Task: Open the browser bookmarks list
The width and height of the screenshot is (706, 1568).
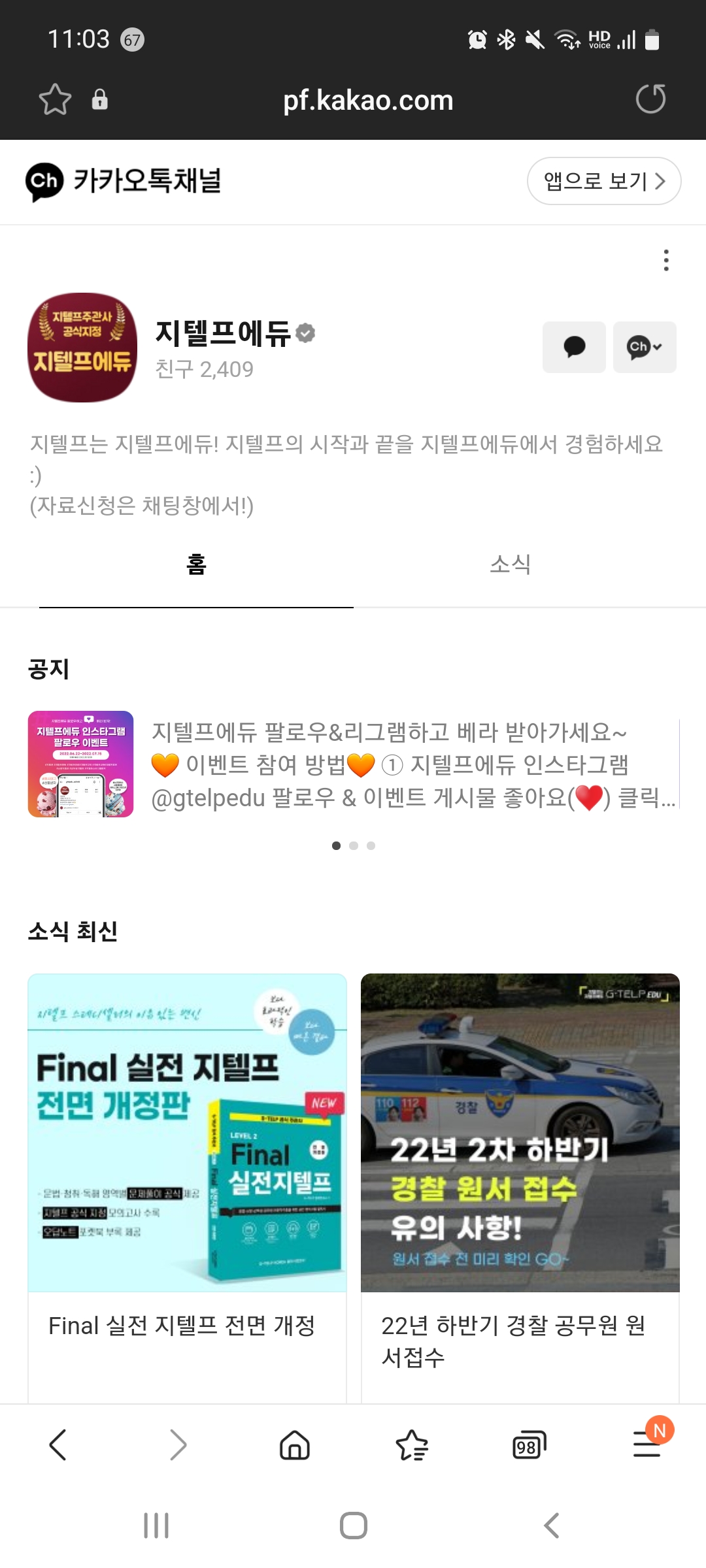Action: [412, 1445]
